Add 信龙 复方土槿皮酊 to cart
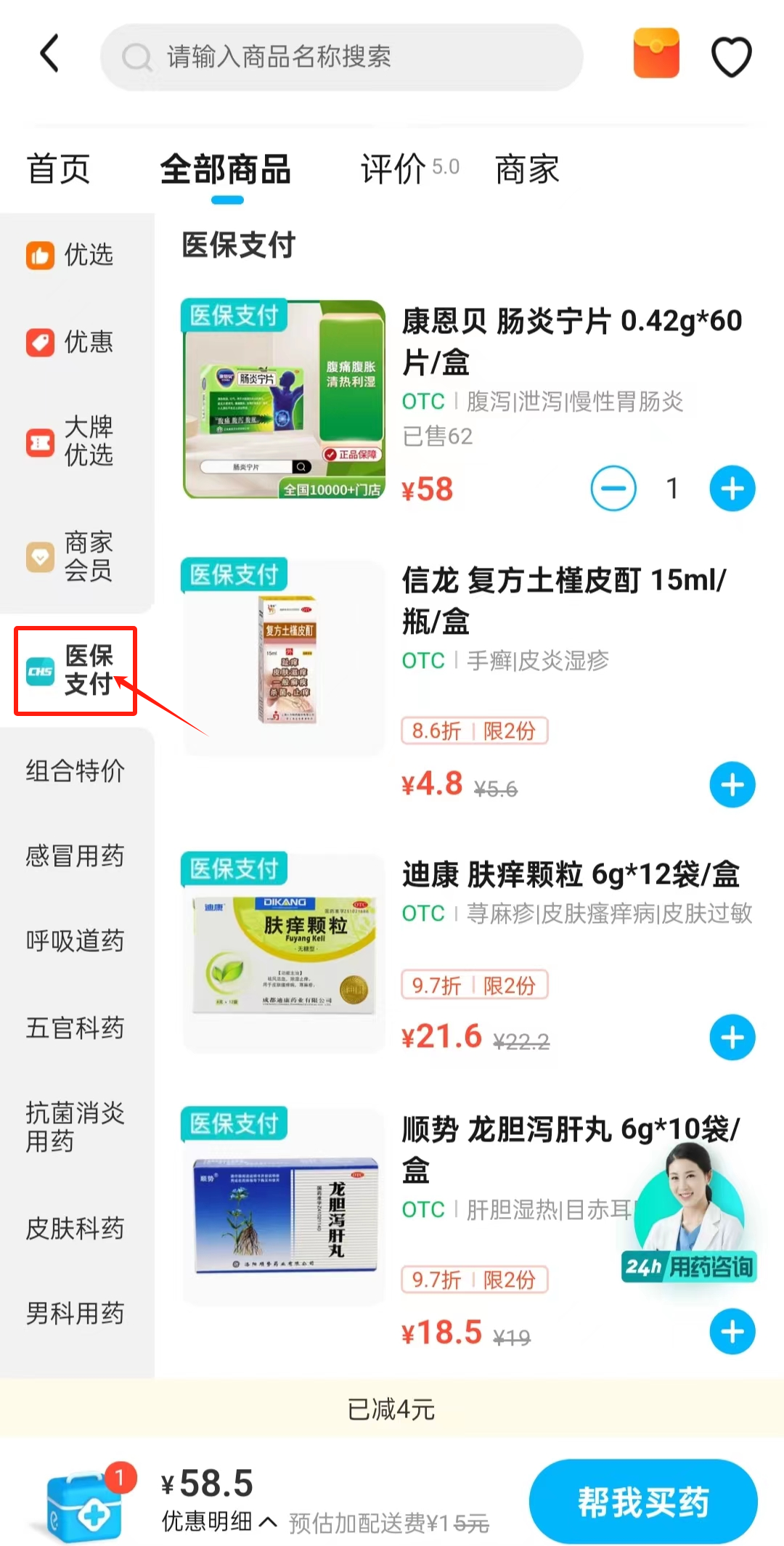Screen dimensions: 784x1546 (x=732, y=785)
